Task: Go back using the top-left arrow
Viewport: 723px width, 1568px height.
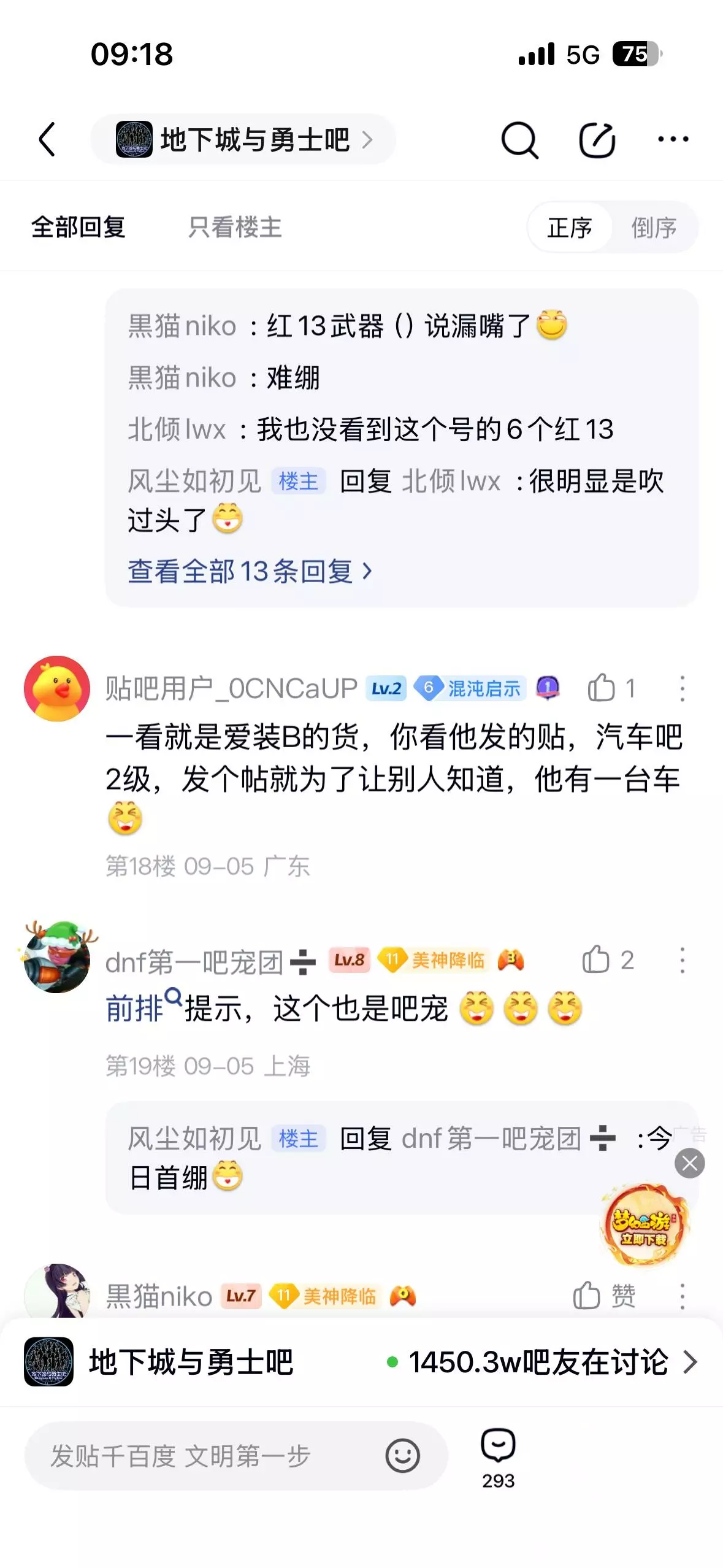Action: click(x=47, y=140)
